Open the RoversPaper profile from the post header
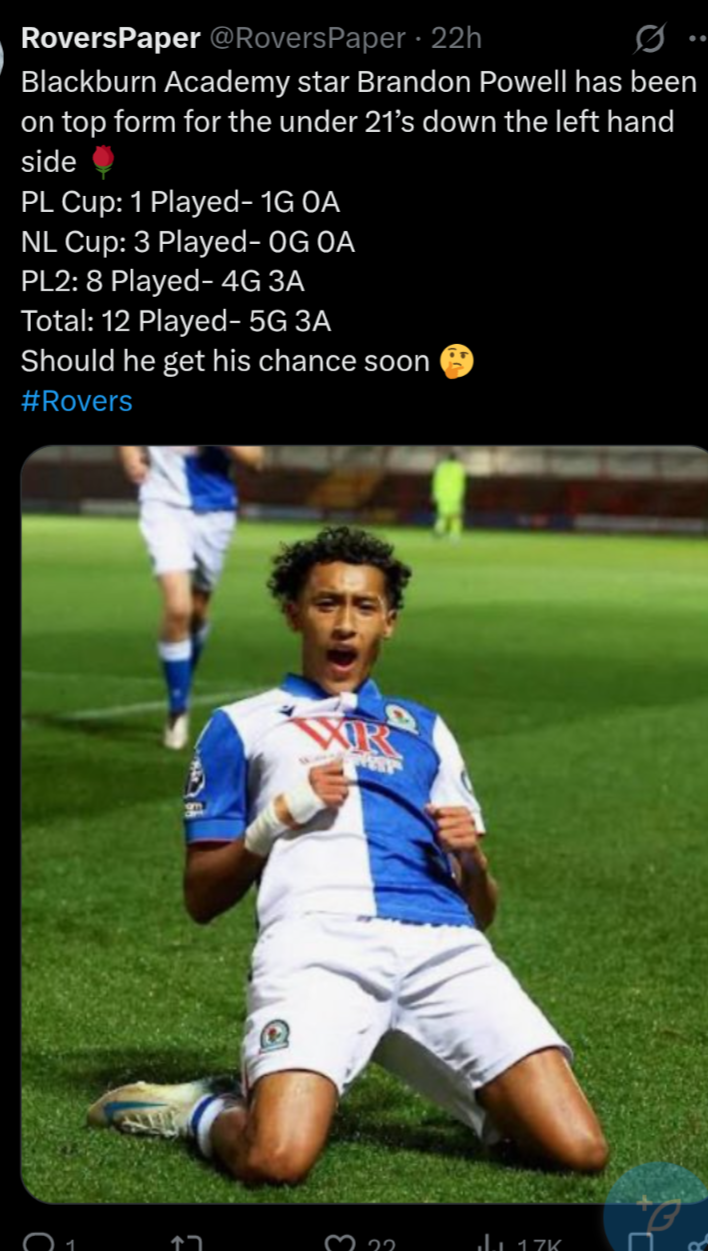708x1251 pixels. coord(110,39)
